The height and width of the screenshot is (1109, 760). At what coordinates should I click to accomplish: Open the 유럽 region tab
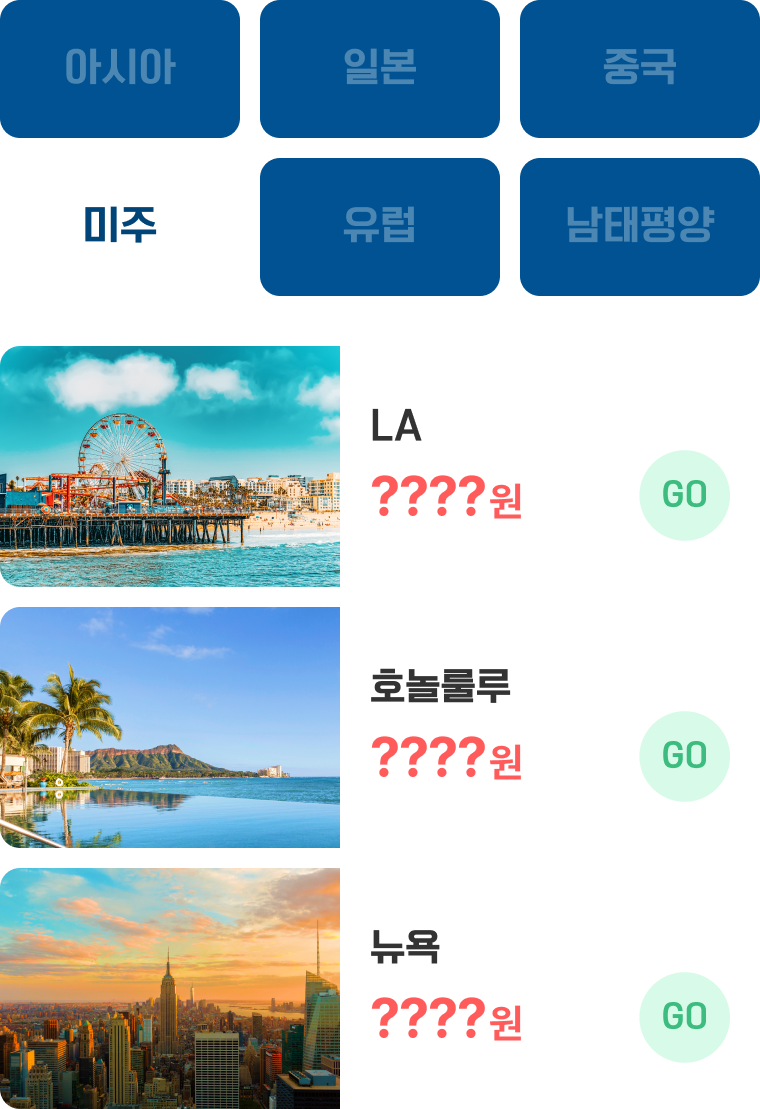click(379, 227)
